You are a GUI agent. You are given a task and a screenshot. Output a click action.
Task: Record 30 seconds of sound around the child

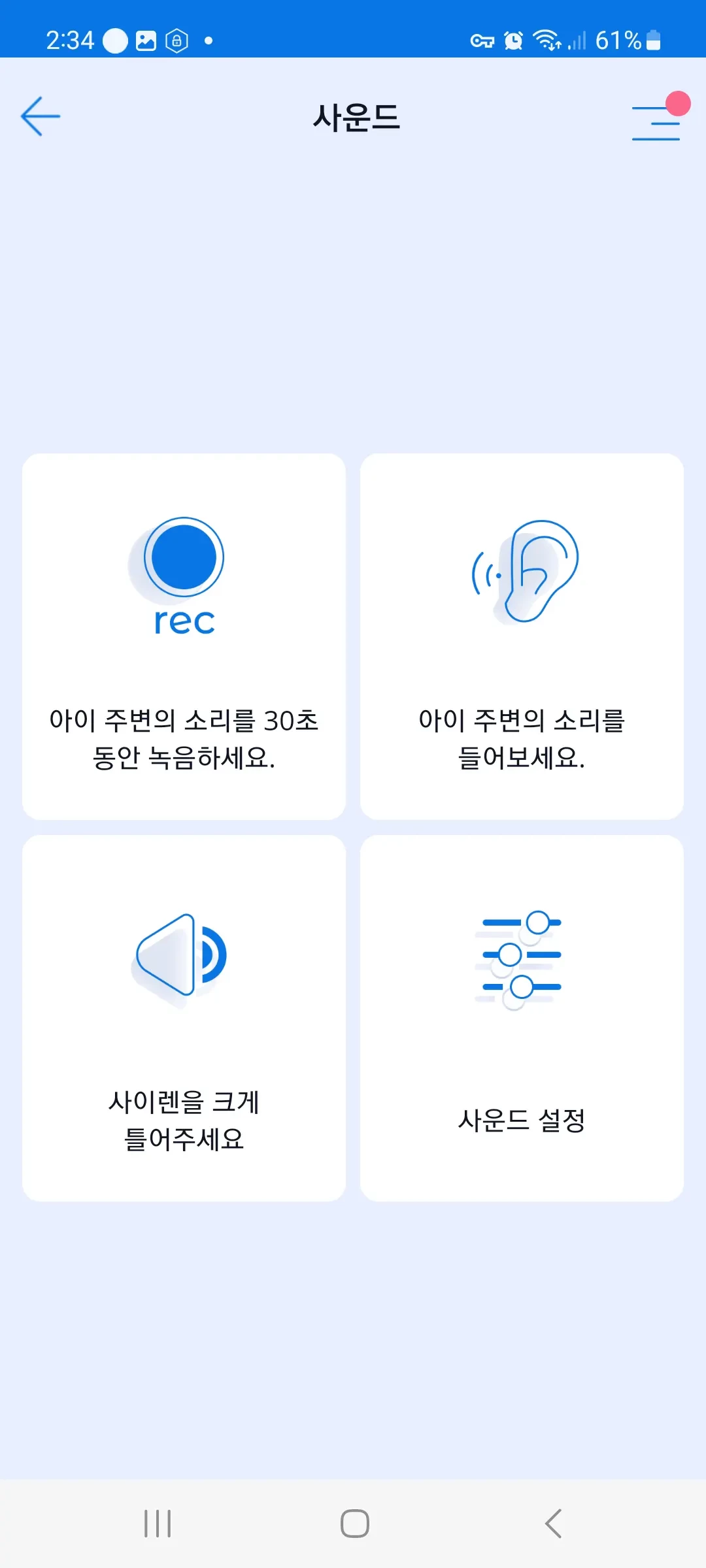184,636
